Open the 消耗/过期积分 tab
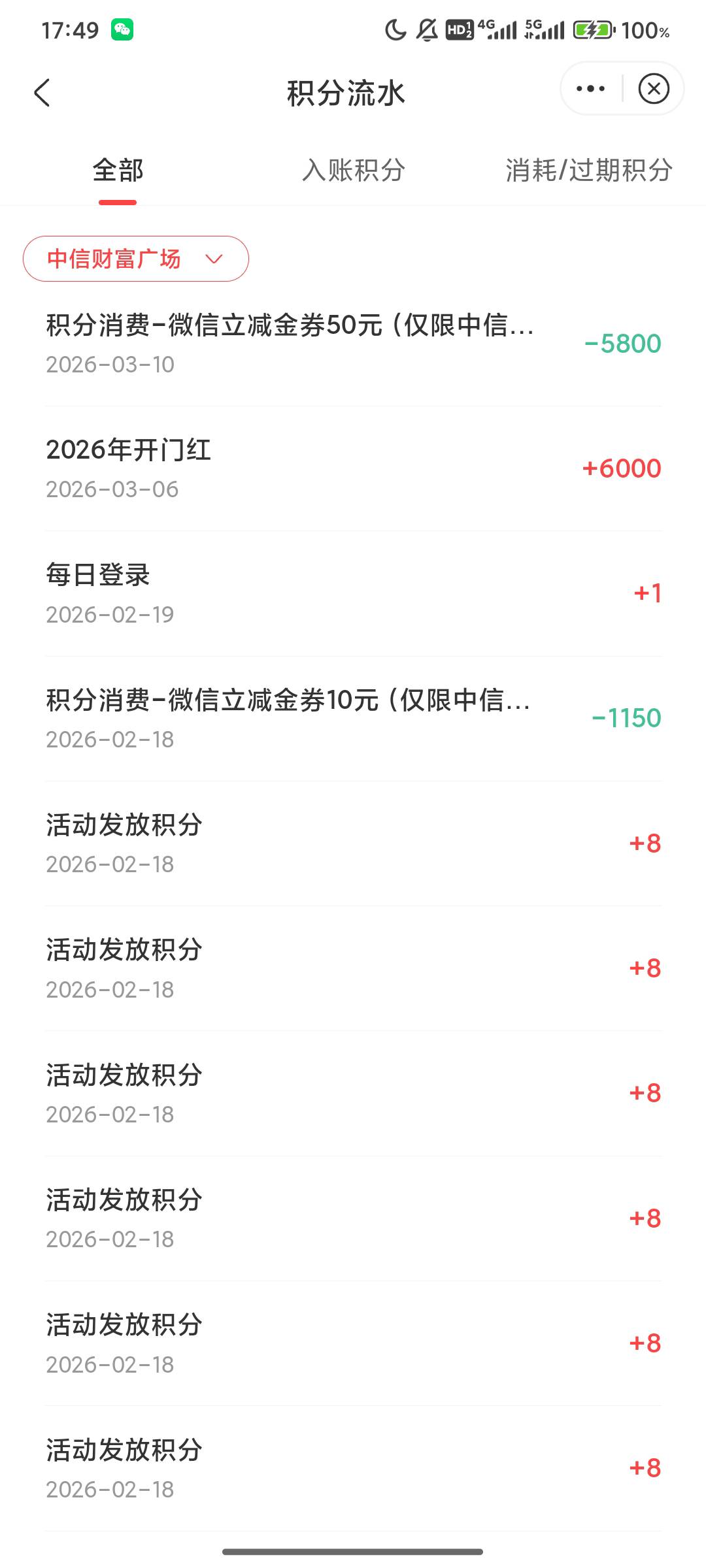 click(588, 171)
